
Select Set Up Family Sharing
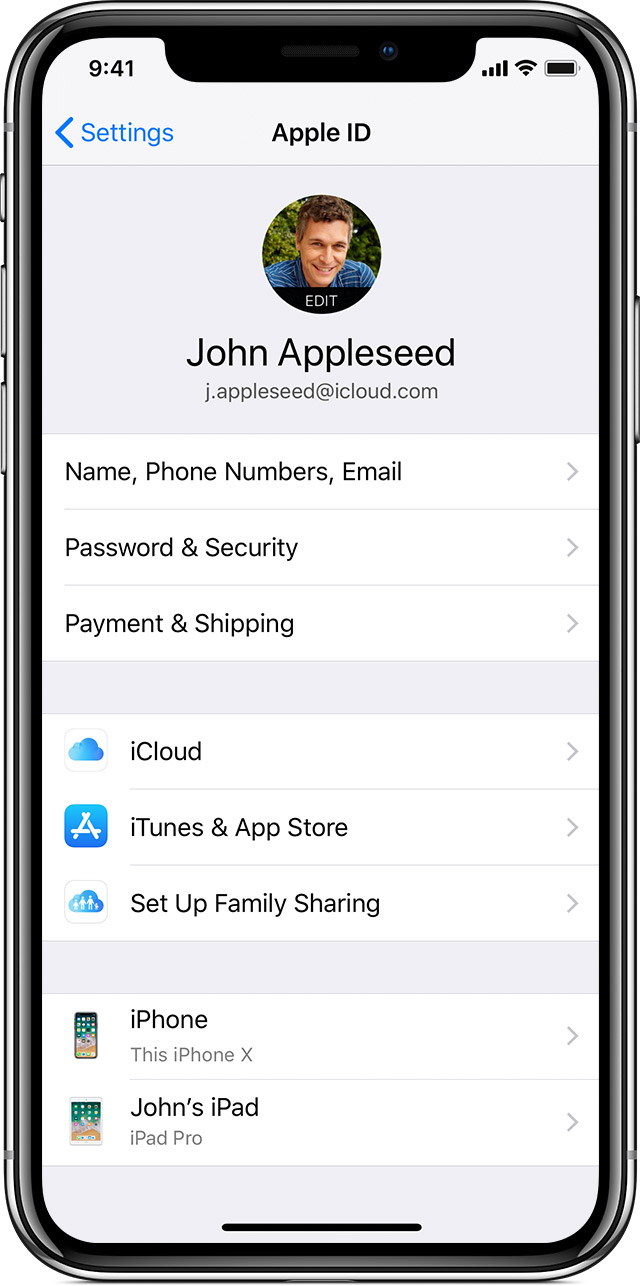(x=320, y=904)
